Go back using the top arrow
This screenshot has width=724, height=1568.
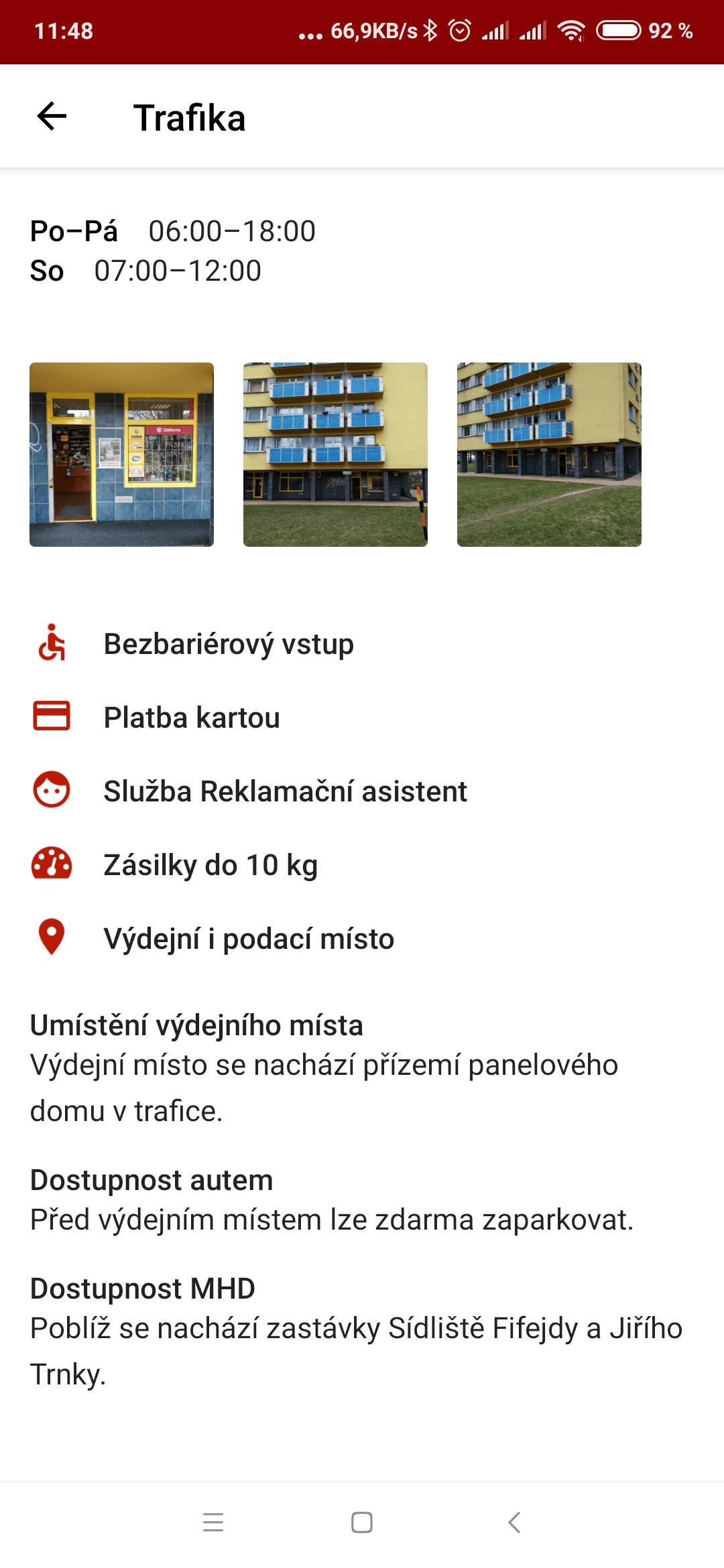coord(52,117)
